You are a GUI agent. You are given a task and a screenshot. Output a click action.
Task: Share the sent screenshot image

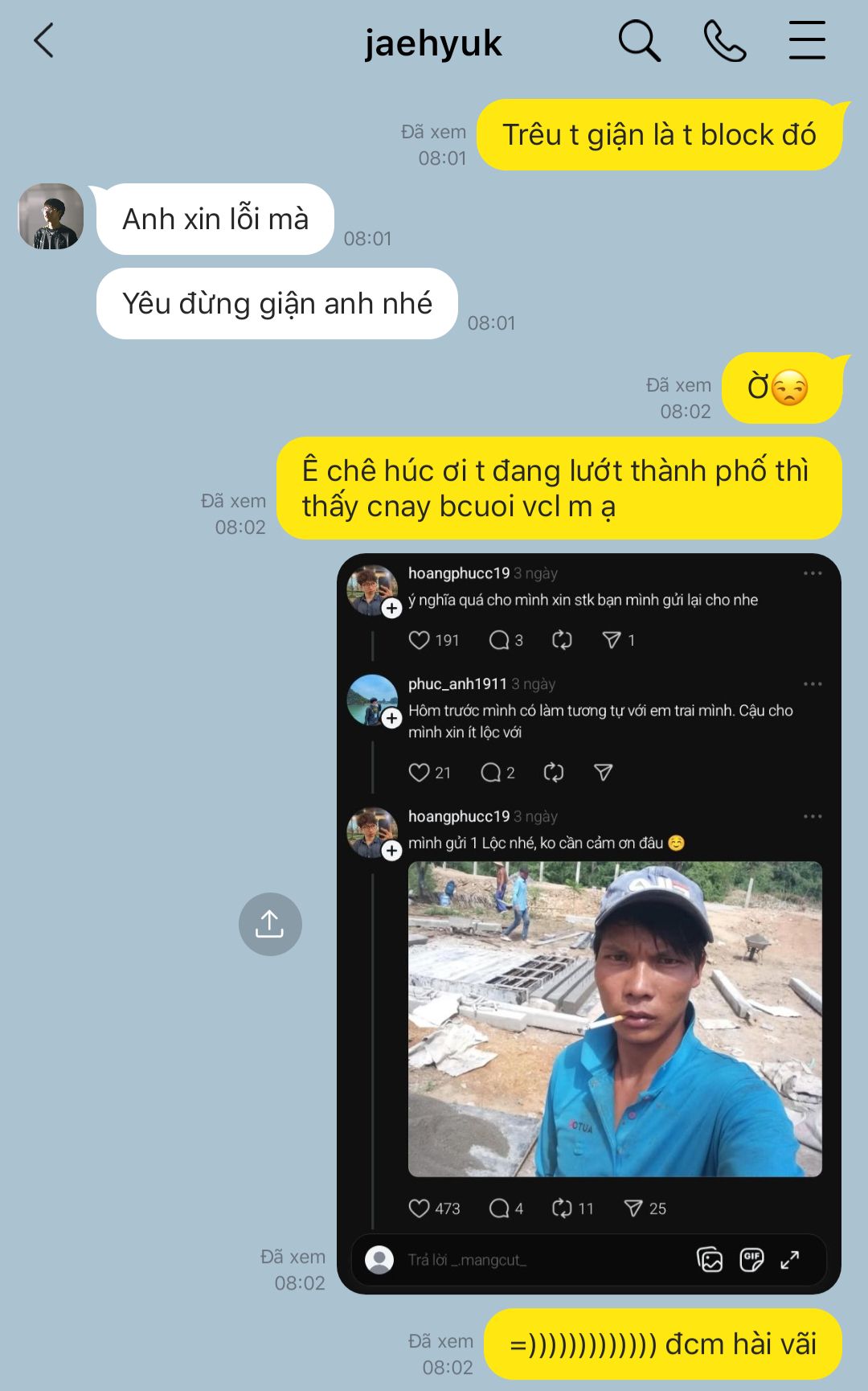tap(270, 924)
